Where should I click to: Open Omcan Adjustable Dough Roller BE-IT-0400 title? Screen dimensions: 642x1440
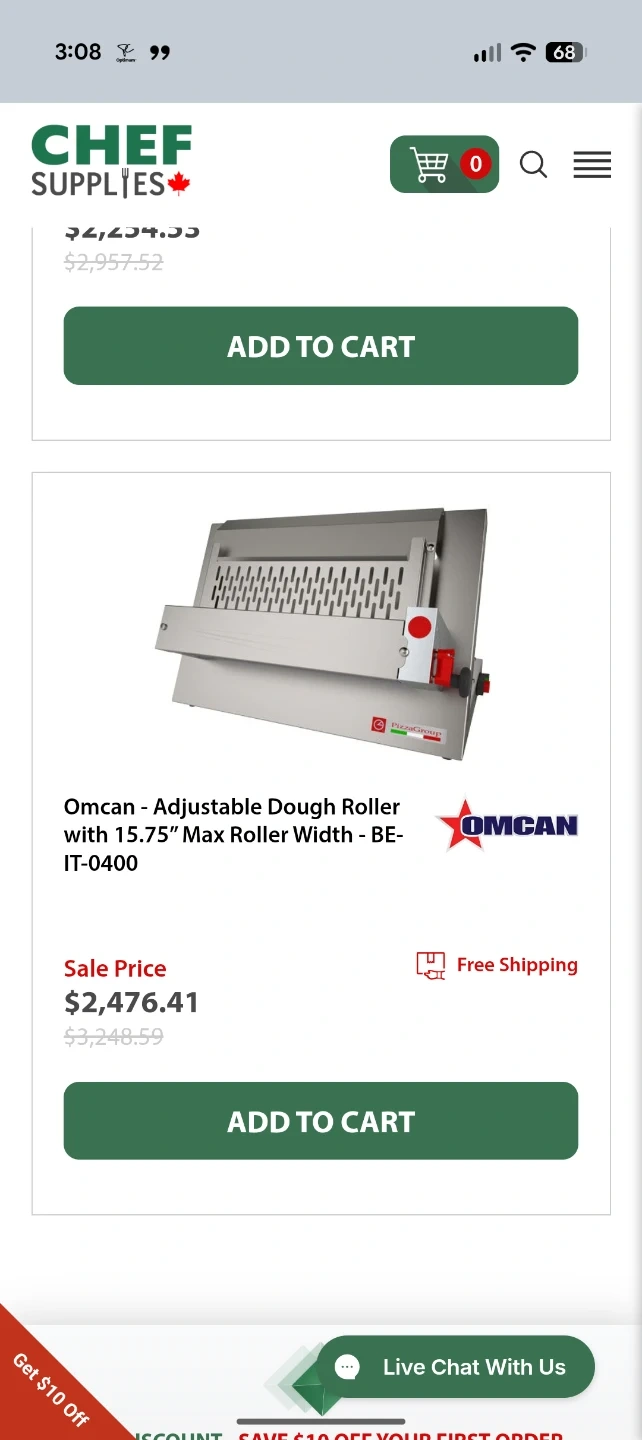coord(233,834)
